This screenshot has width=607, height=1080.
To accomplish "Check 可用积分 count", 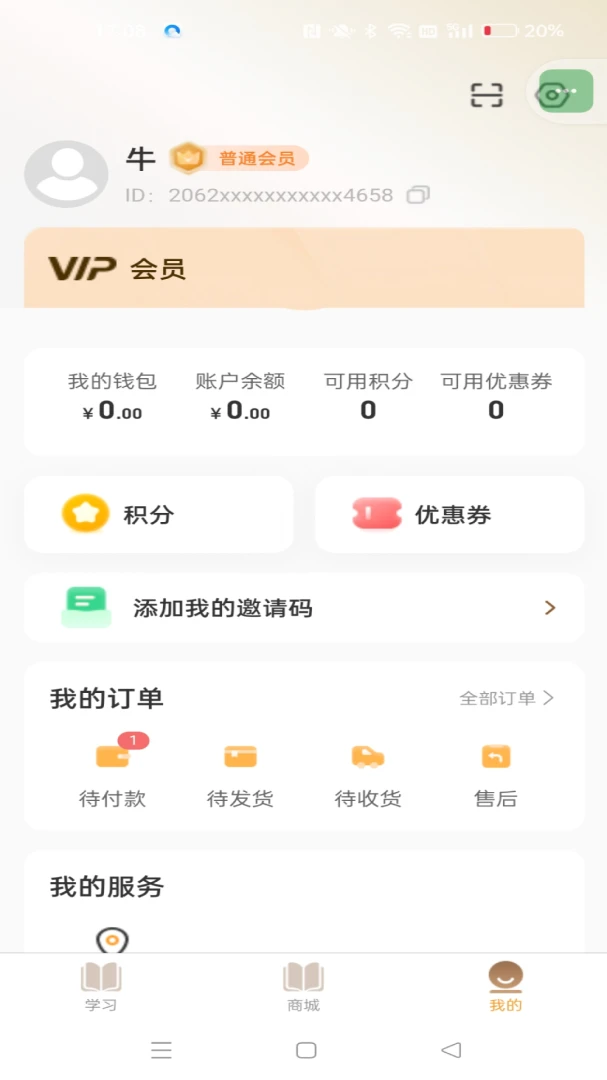I will point(368,397).
